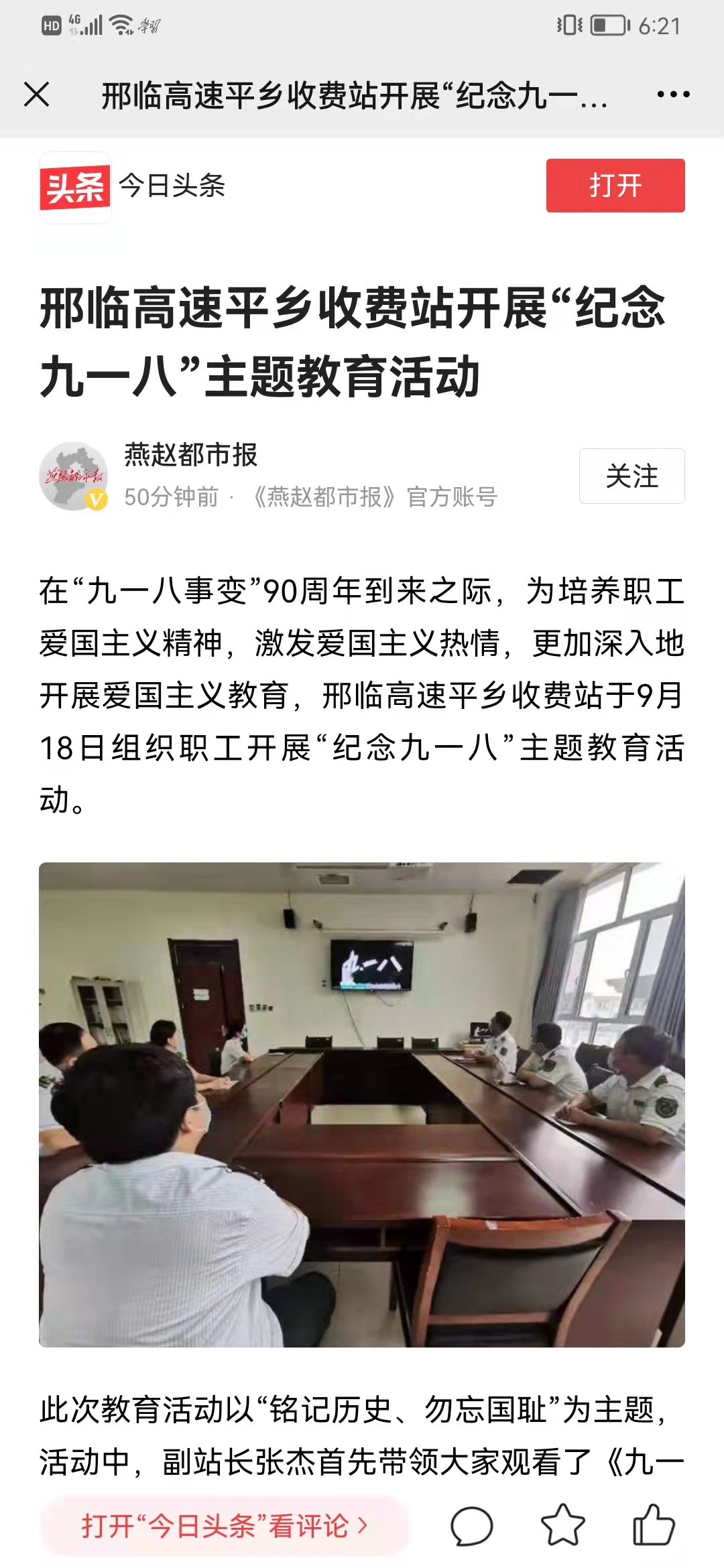
Task: Open the 今日头条 app banner
Action: click(x=134, y=186)
